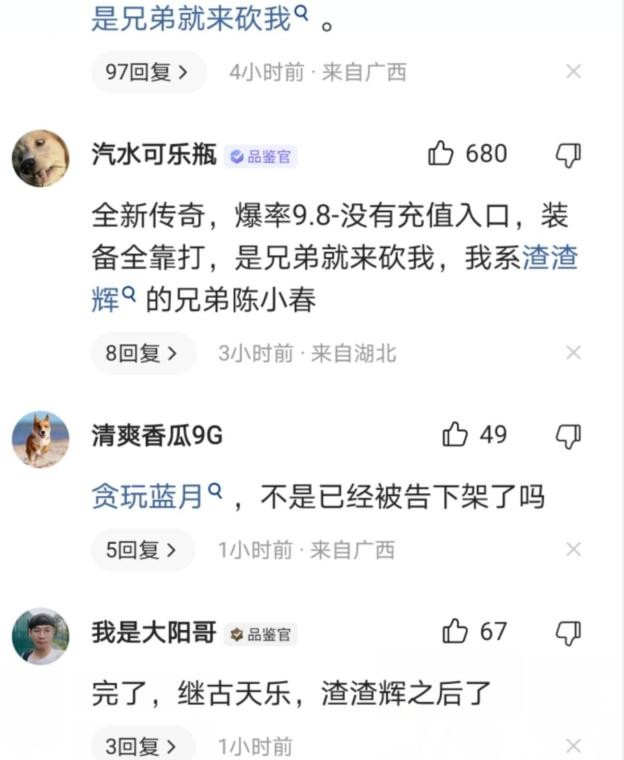This screenshot has height=760, width=624.
Task: Dislike 汽水可乐瓶's comment
Action: click(x=568, y=154)
